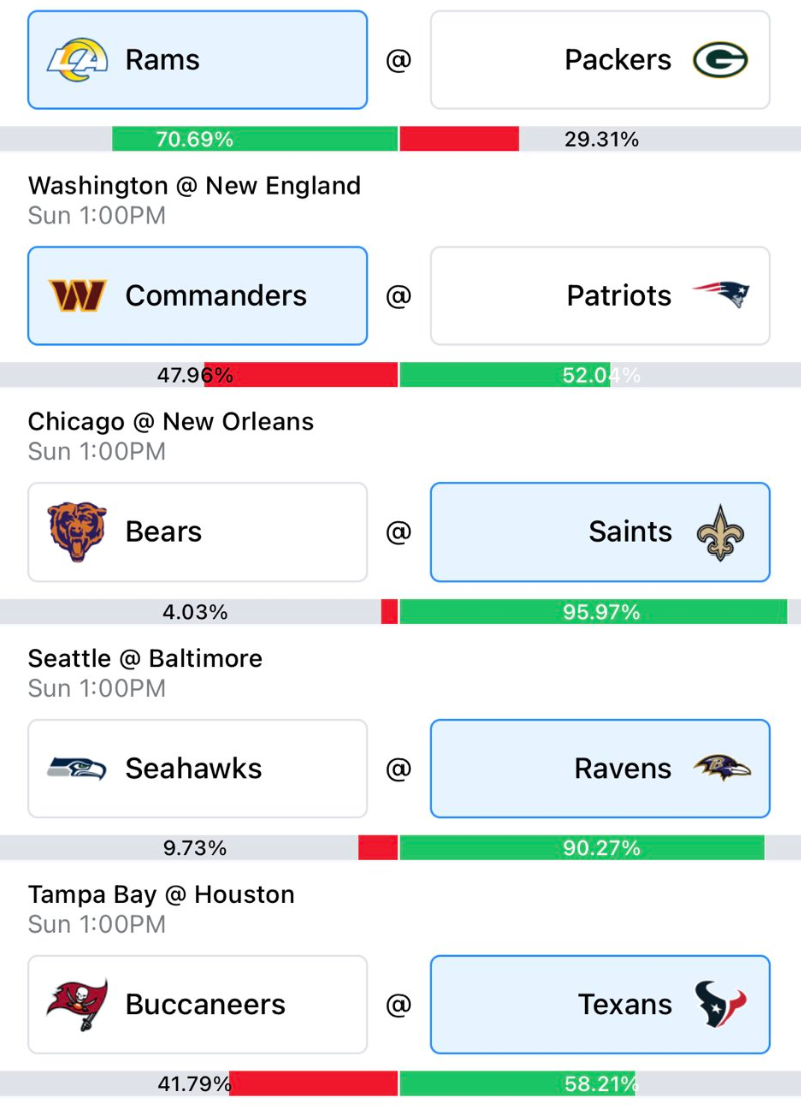Choose the Buccaneers to win
This screenshot has height=1106, width=802.
(197, 1004)
